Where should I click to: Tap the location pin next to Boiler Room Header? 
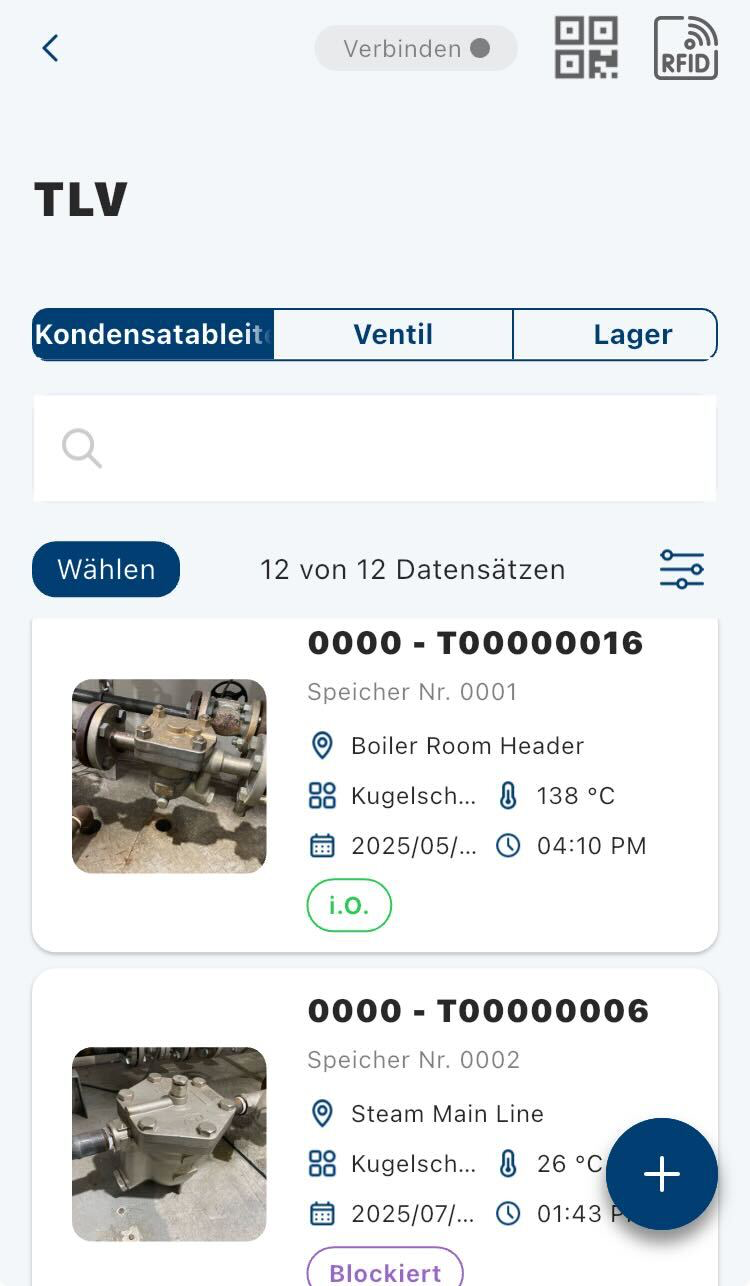pos(321,746)
